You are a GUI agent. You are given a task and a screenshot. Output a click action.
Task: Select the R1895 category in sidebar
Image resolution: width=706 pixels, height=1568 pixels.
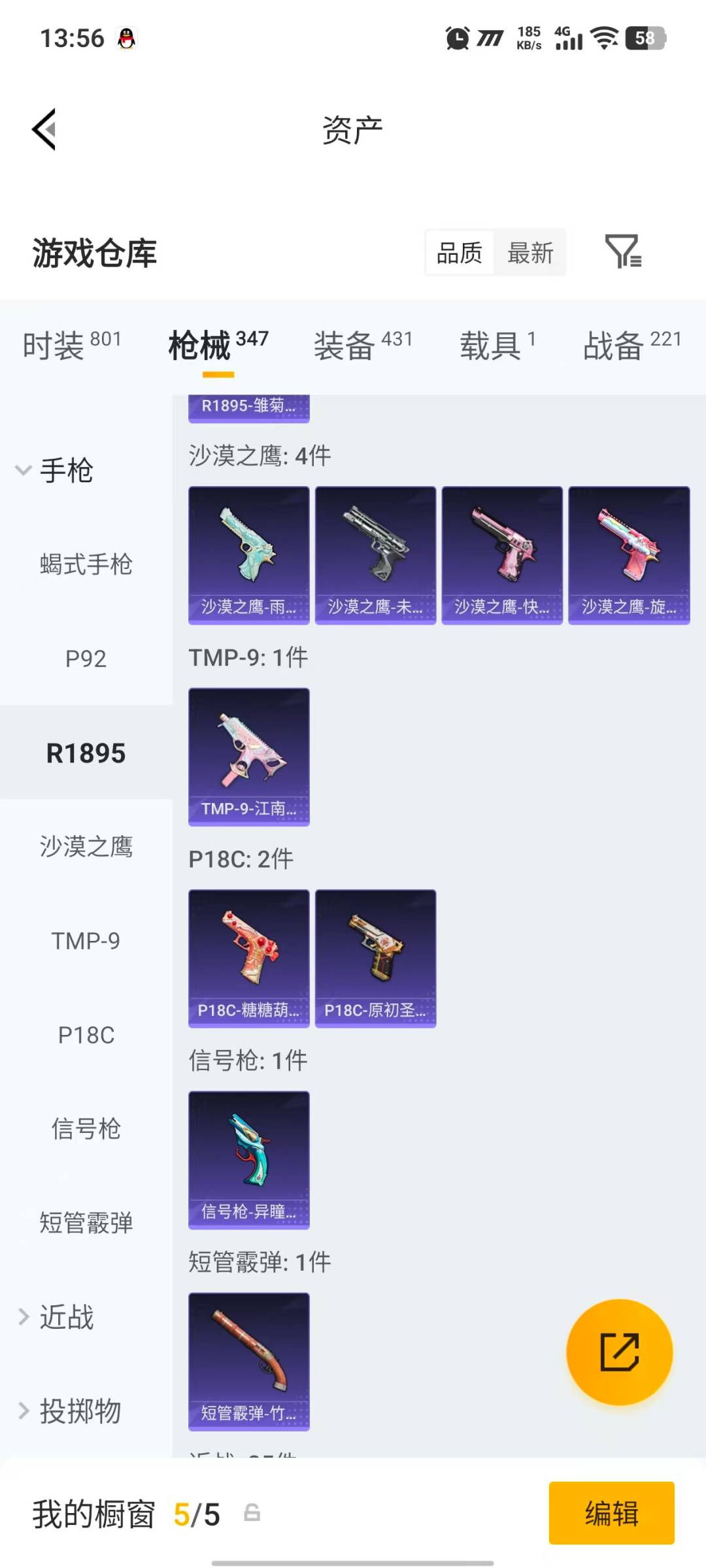tap(86, 753)
